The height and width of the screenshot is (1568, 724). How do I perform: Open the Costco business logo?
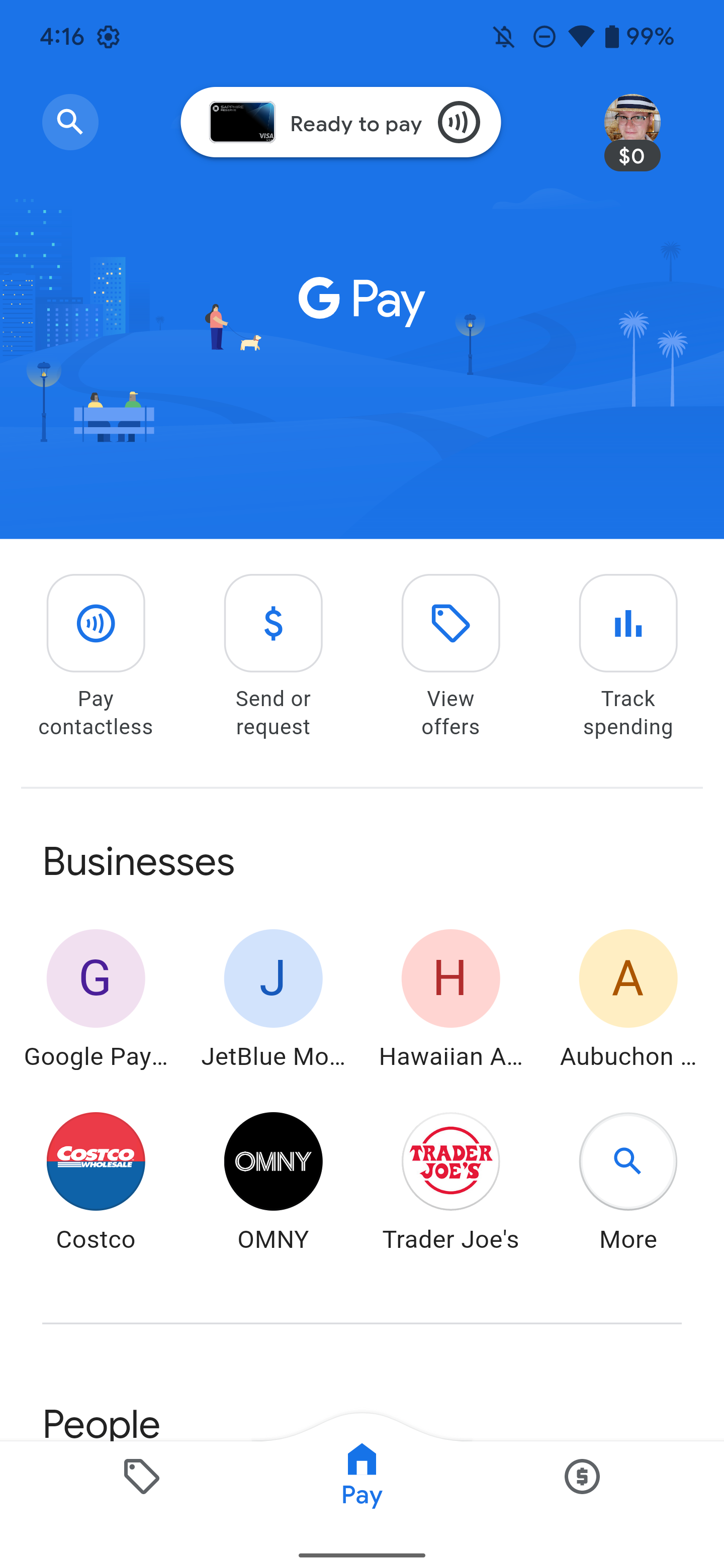click(96, 1161)
